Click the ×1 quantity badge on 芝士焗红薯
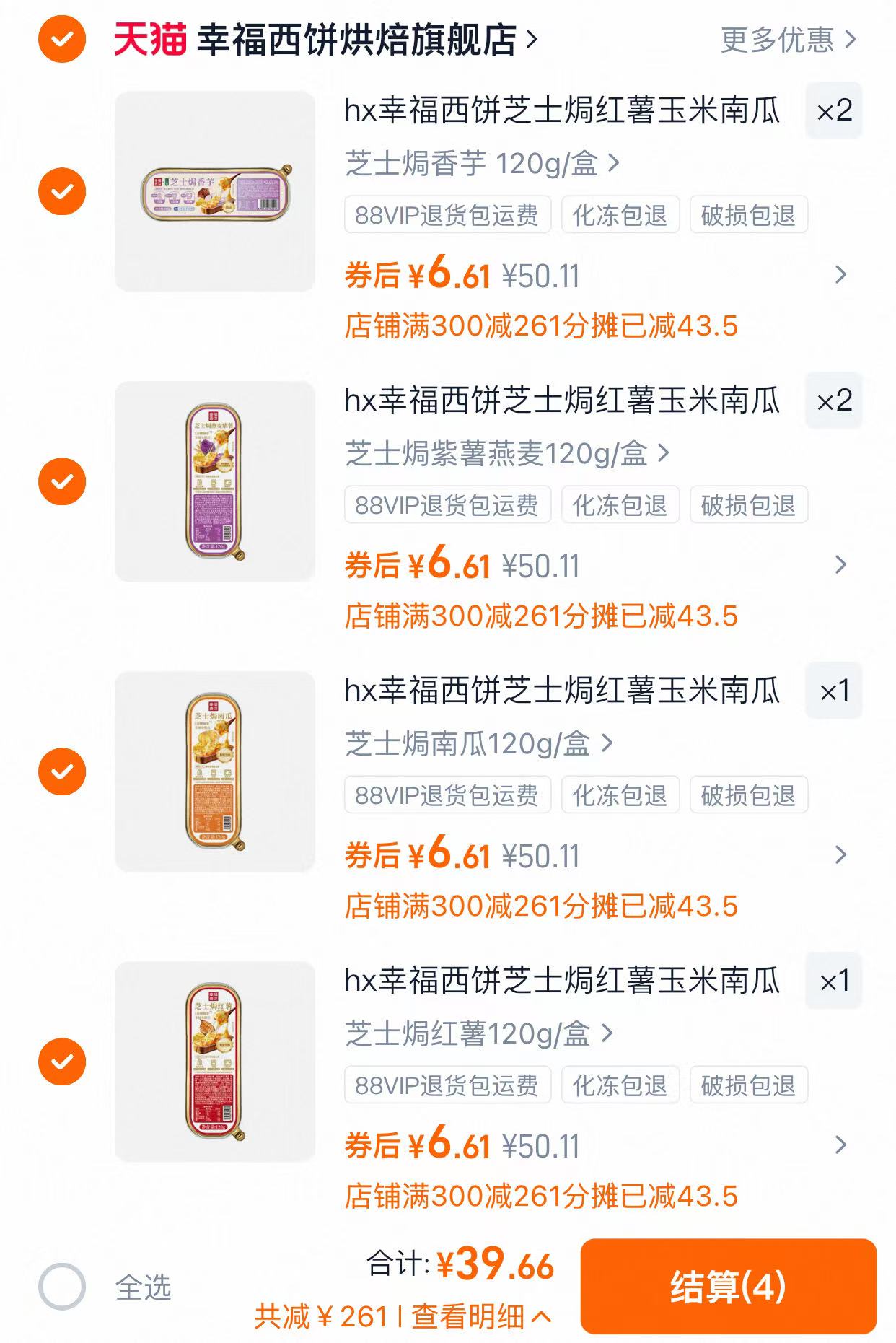 tap(834, 980)
